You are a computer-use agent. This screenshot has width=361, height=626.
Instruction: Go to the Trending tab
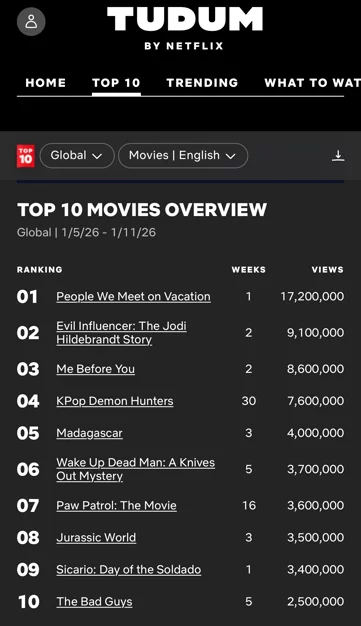202,83
